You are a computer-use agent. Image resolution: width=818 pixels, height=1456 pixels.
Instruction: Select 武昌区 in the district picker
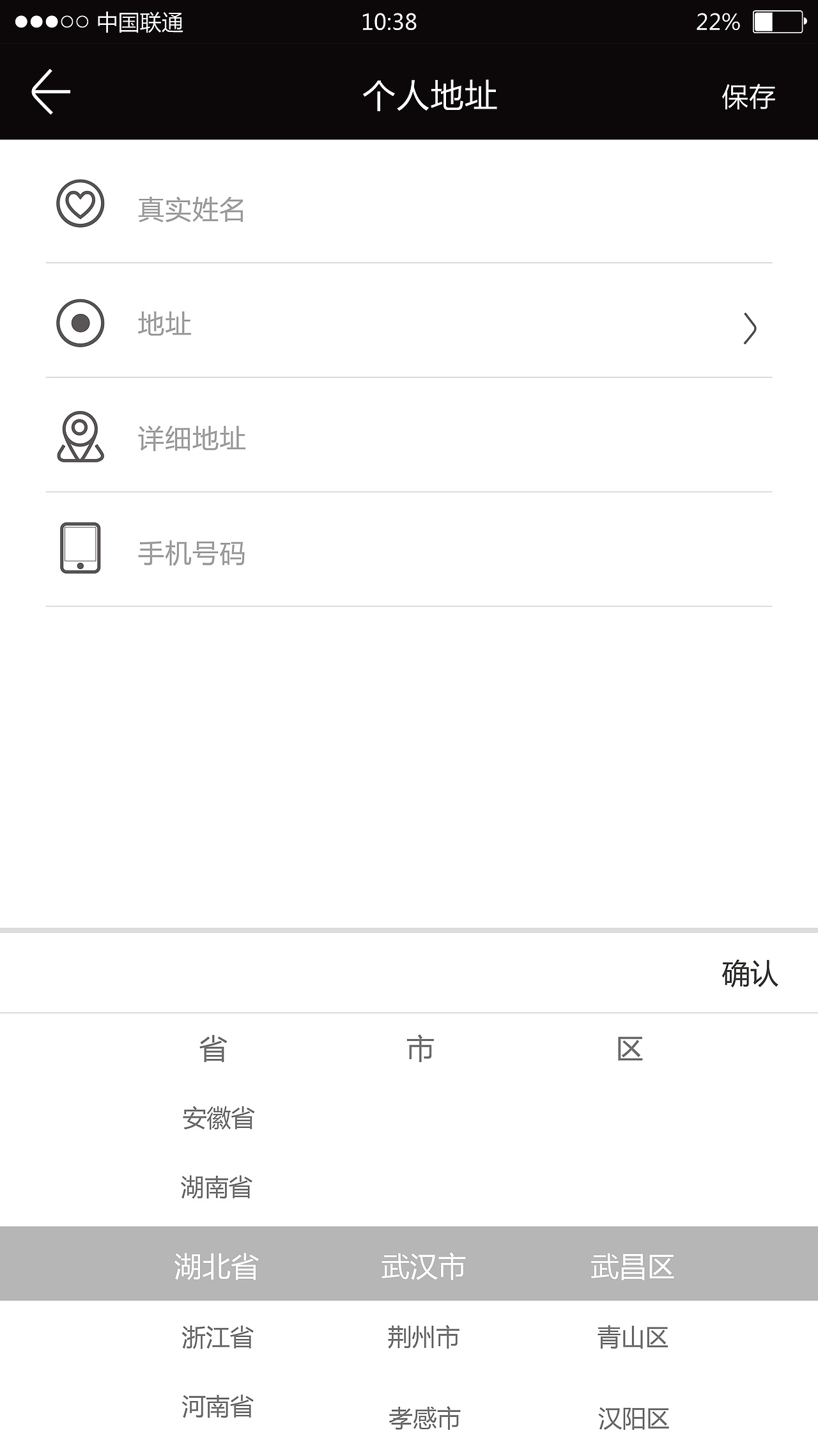[x=632, y=1265]
